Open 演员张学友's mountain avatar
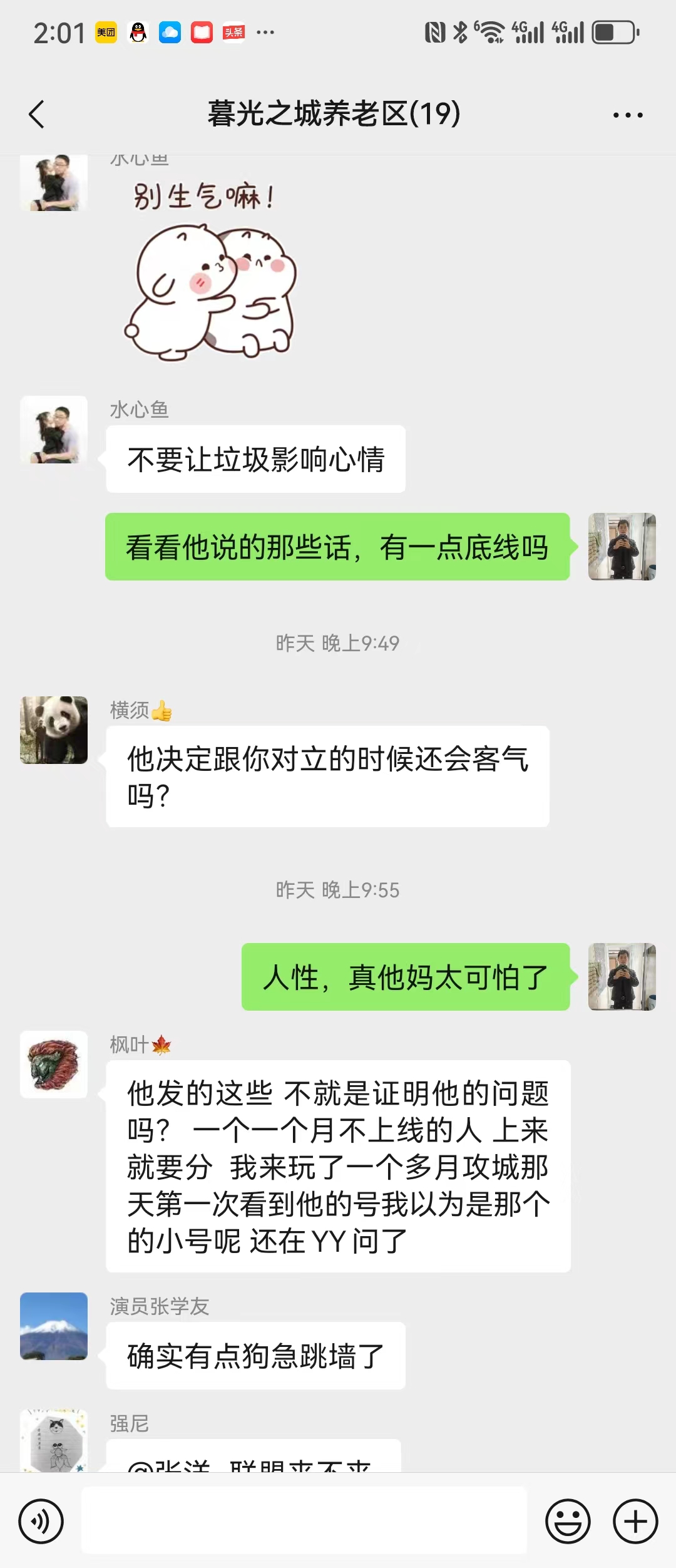 coord(54,1326)
